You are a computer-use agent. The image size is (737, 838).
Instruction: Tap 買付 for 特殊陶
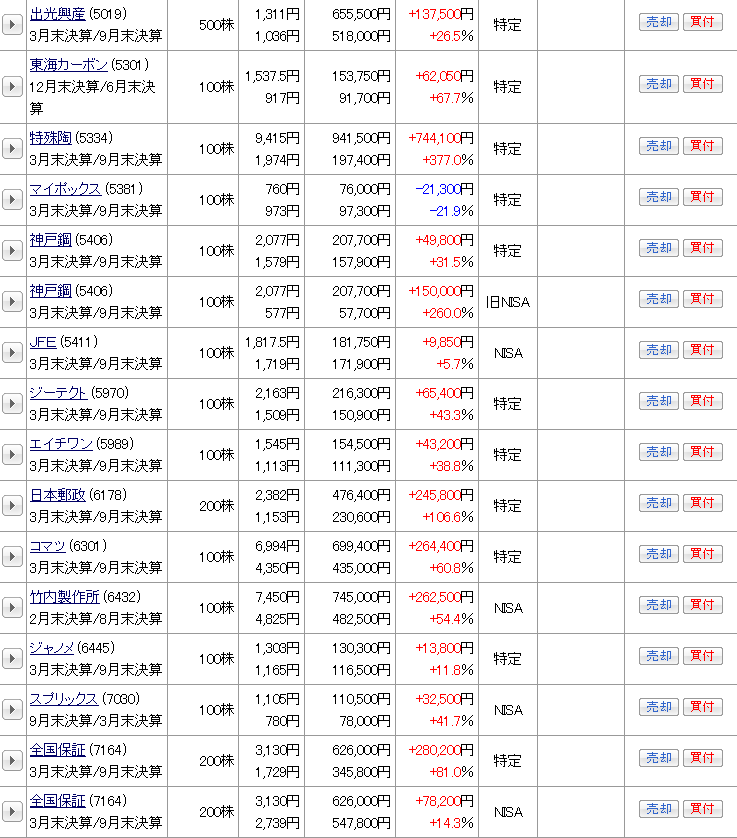[x=702, y=146]
